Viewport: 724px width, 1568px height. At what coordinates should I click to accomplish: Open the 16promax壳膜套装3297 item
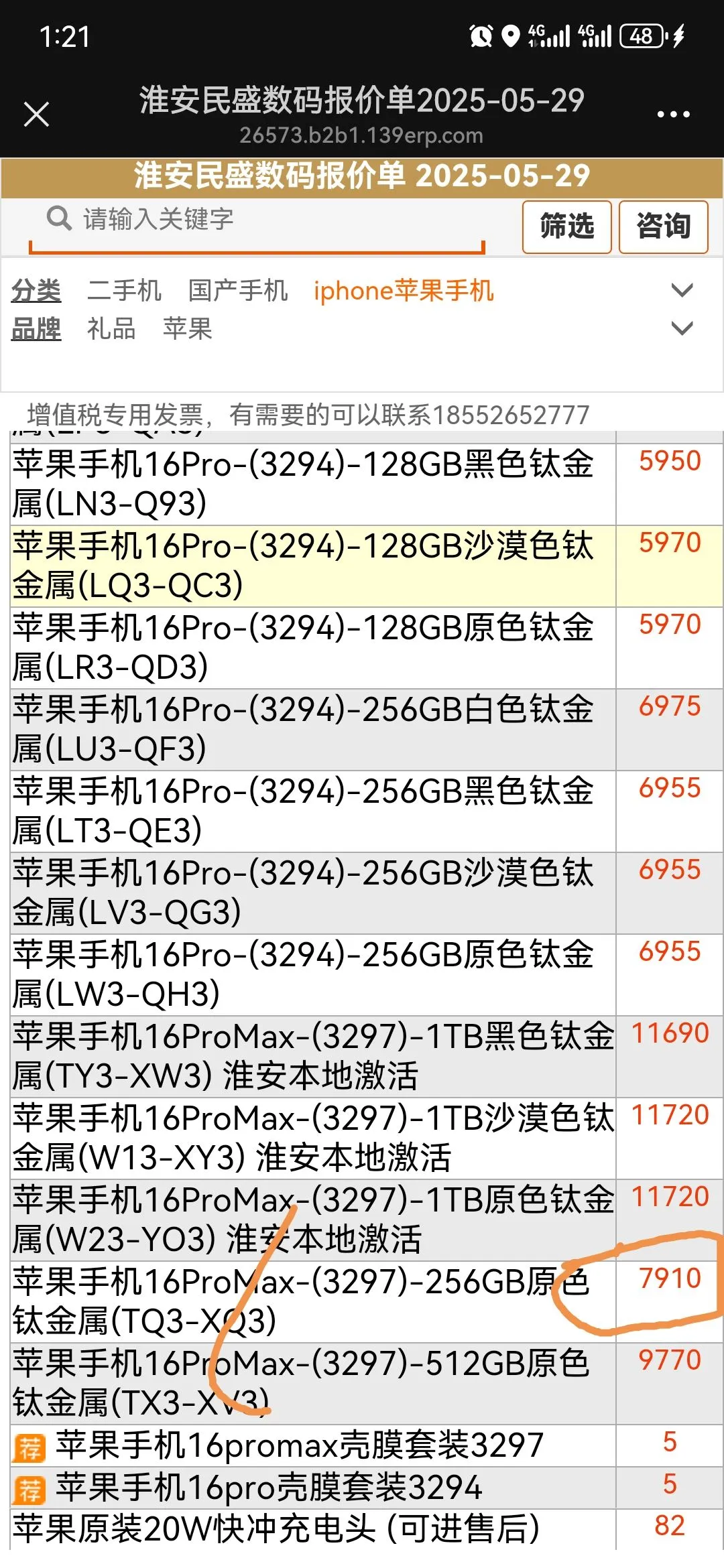(x=366, y=1446)
